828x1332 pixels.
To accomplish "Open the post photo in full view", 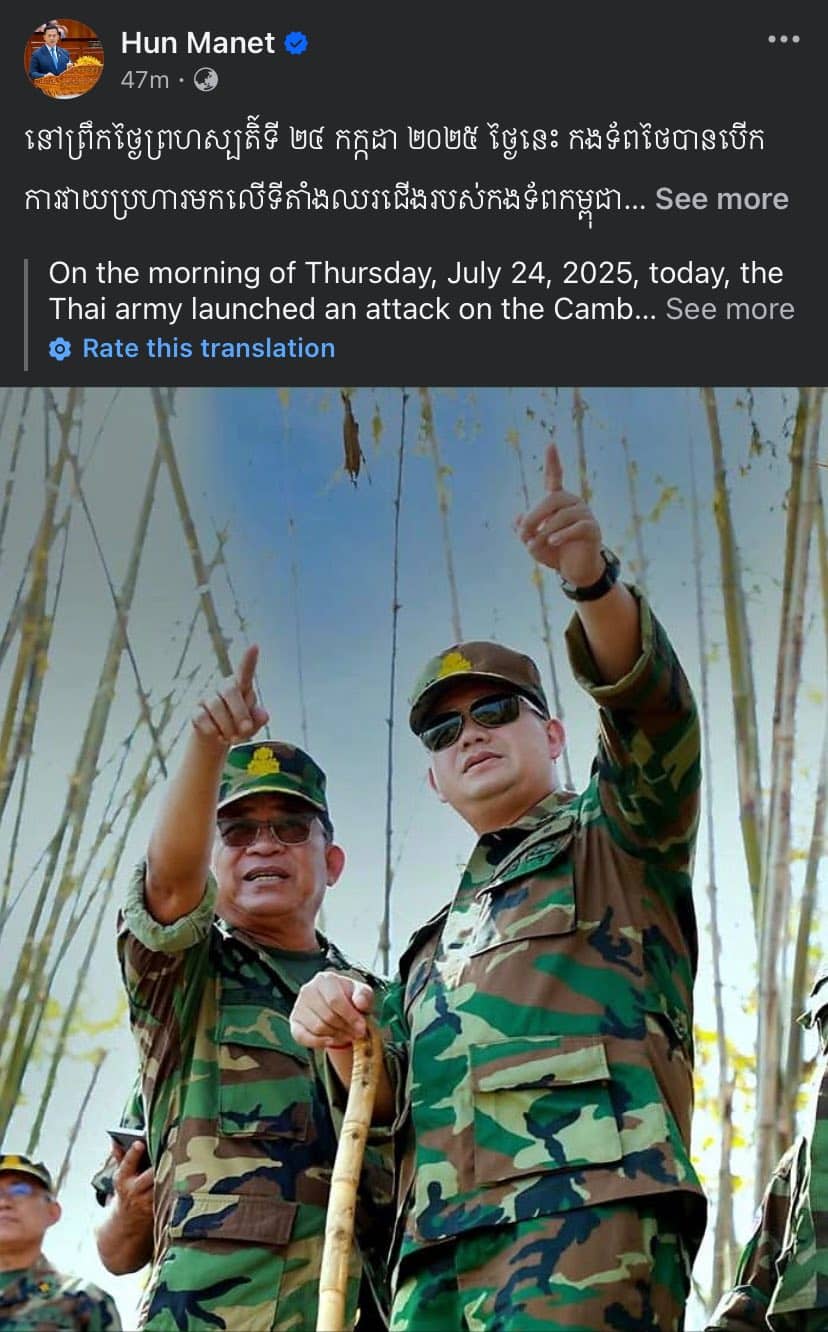I will pos(414,858).
